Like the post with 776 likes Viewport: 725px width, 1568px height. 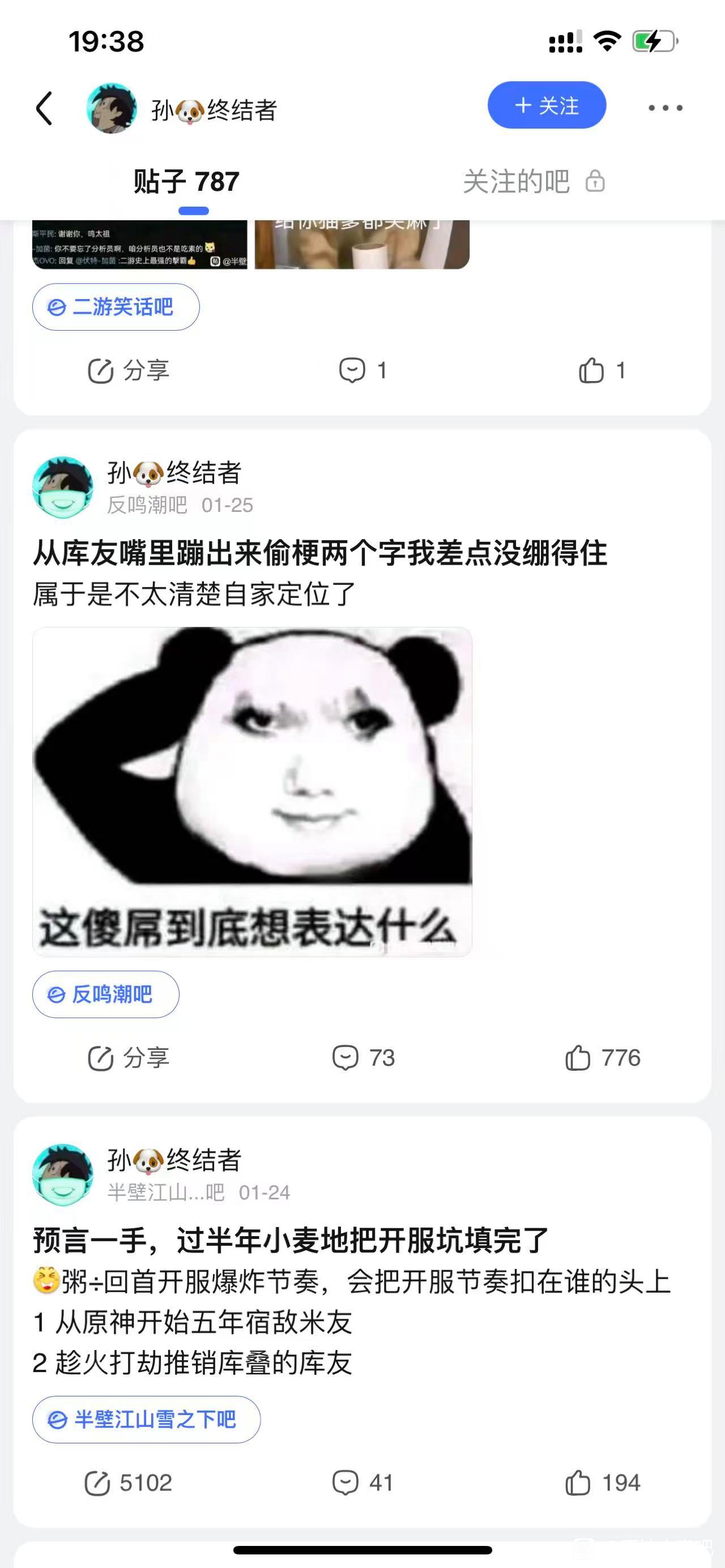tap(603, 1058)
